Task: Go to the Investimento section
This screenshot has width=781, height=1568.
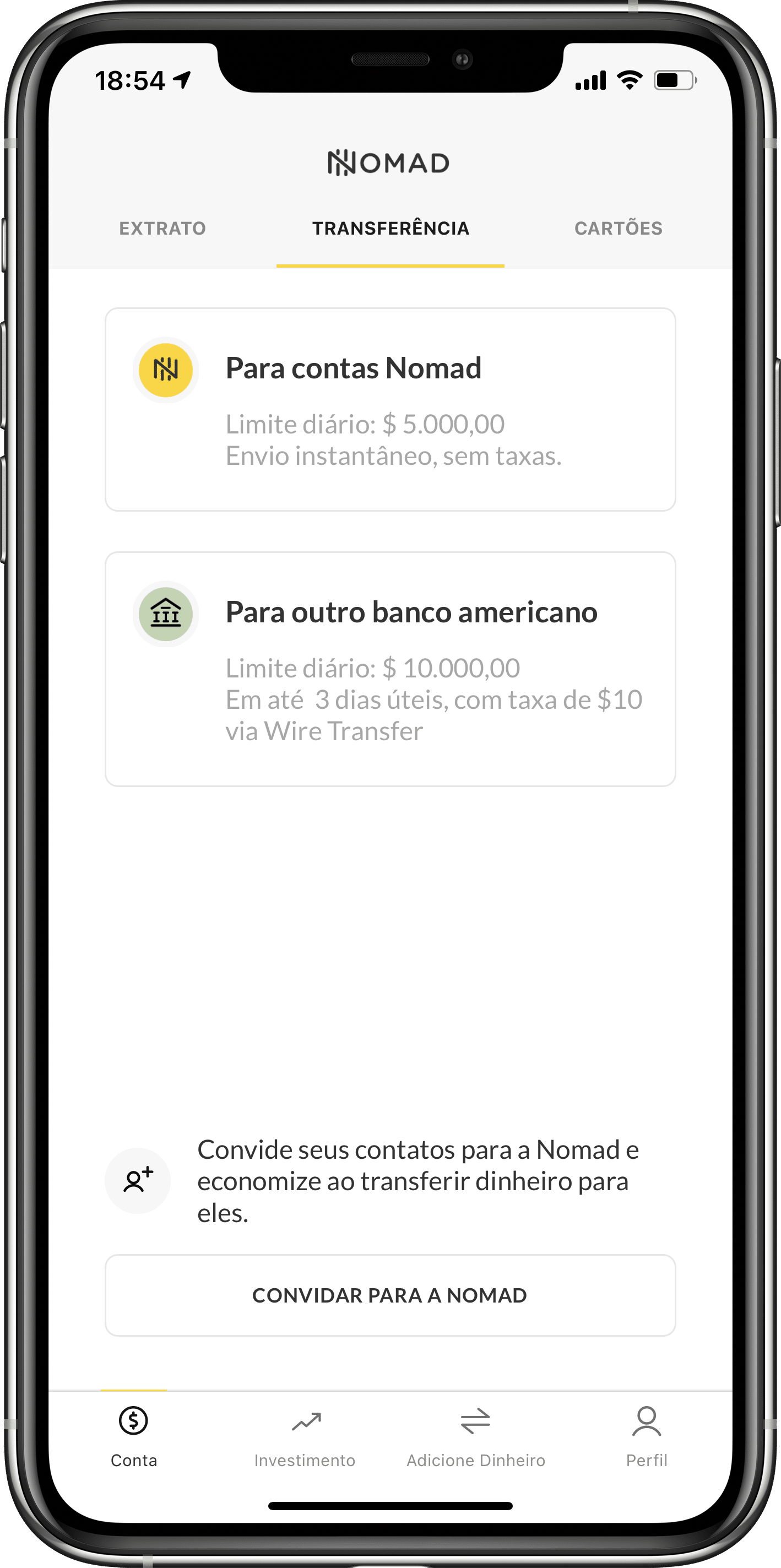Action: pyautogui.click(x=305, y=1437)
